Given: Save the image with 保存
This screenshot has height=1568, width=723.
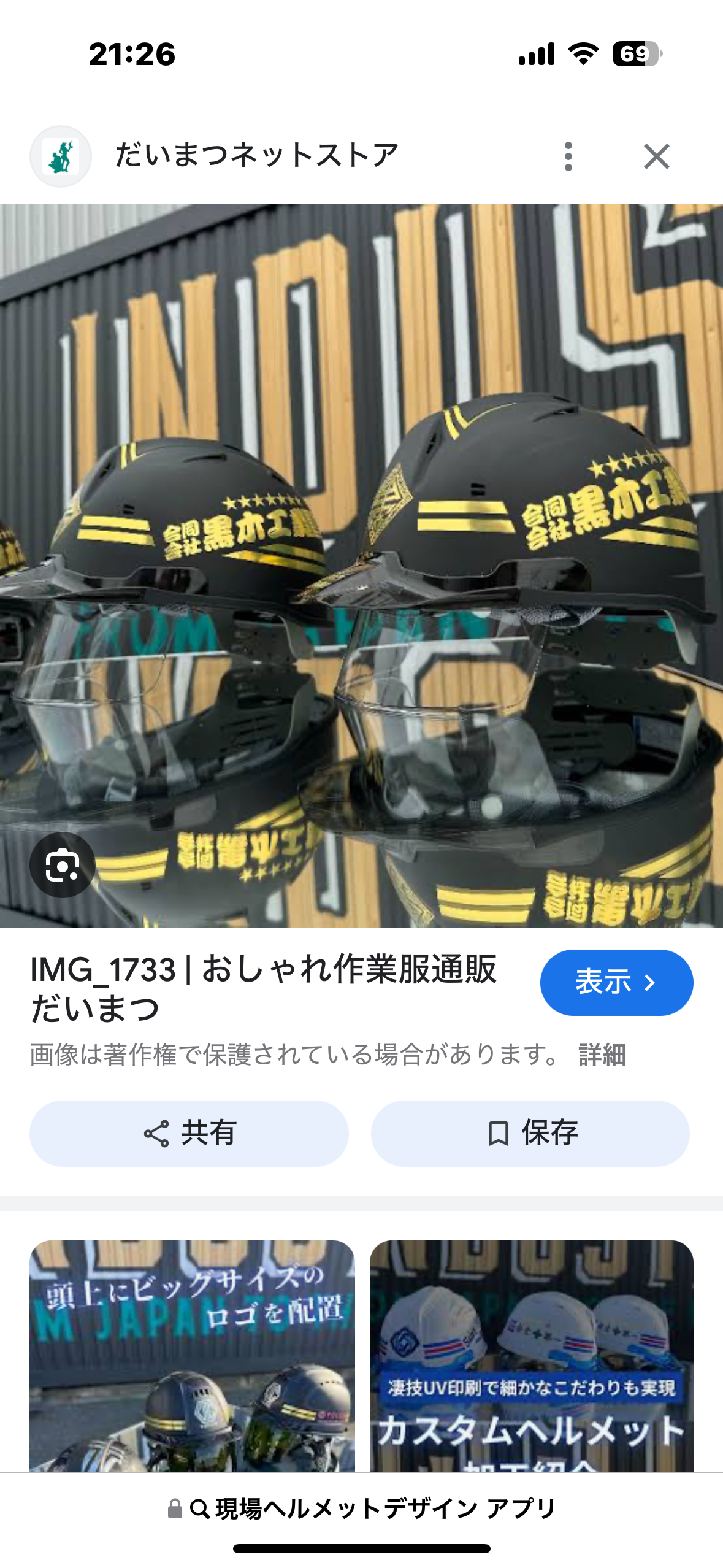Looking at the screenshot, I should [x=530, y=1133].
